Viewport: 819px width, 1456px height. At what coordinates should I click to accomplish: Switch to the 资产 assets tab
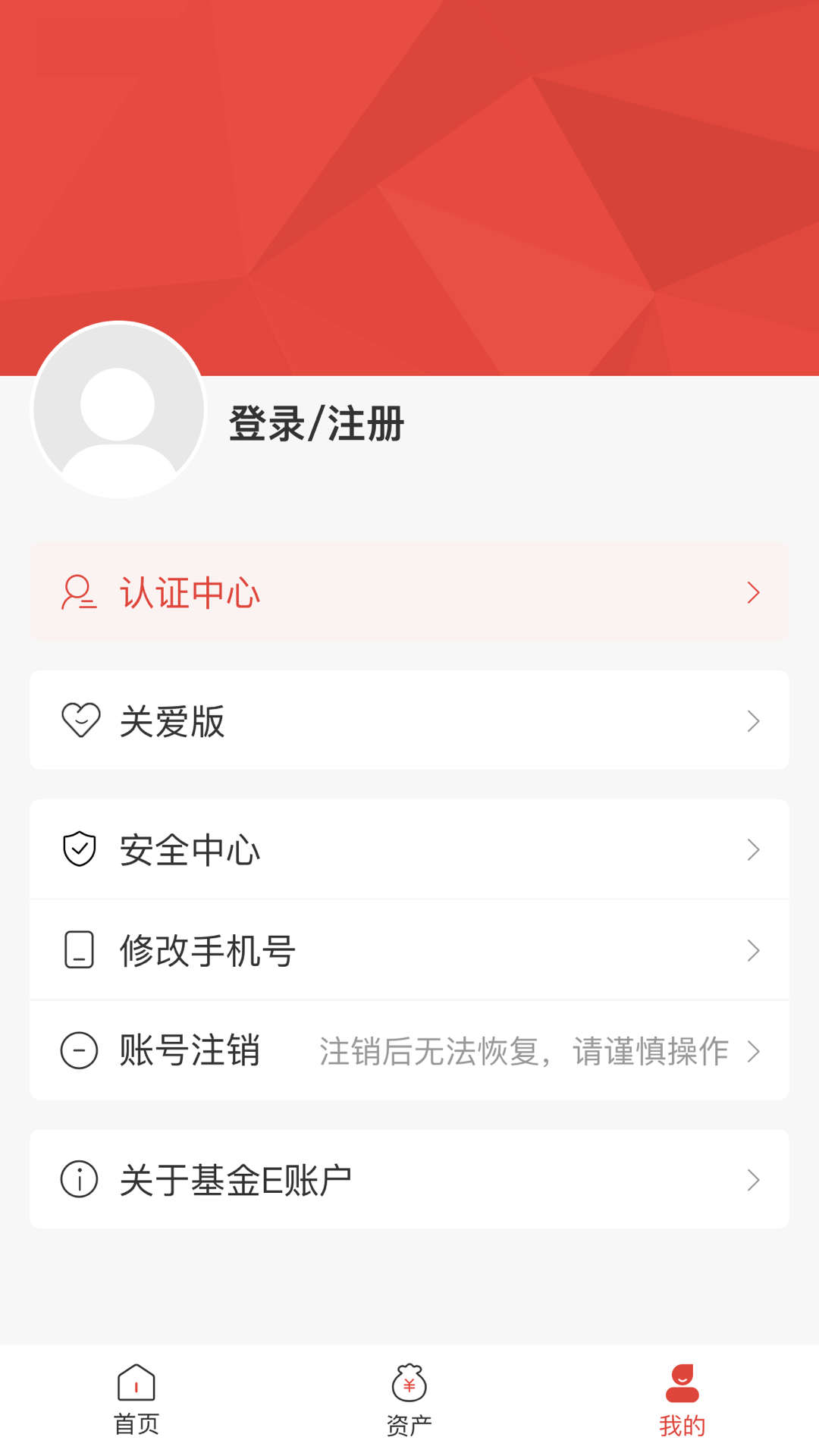coord(409,1401)
